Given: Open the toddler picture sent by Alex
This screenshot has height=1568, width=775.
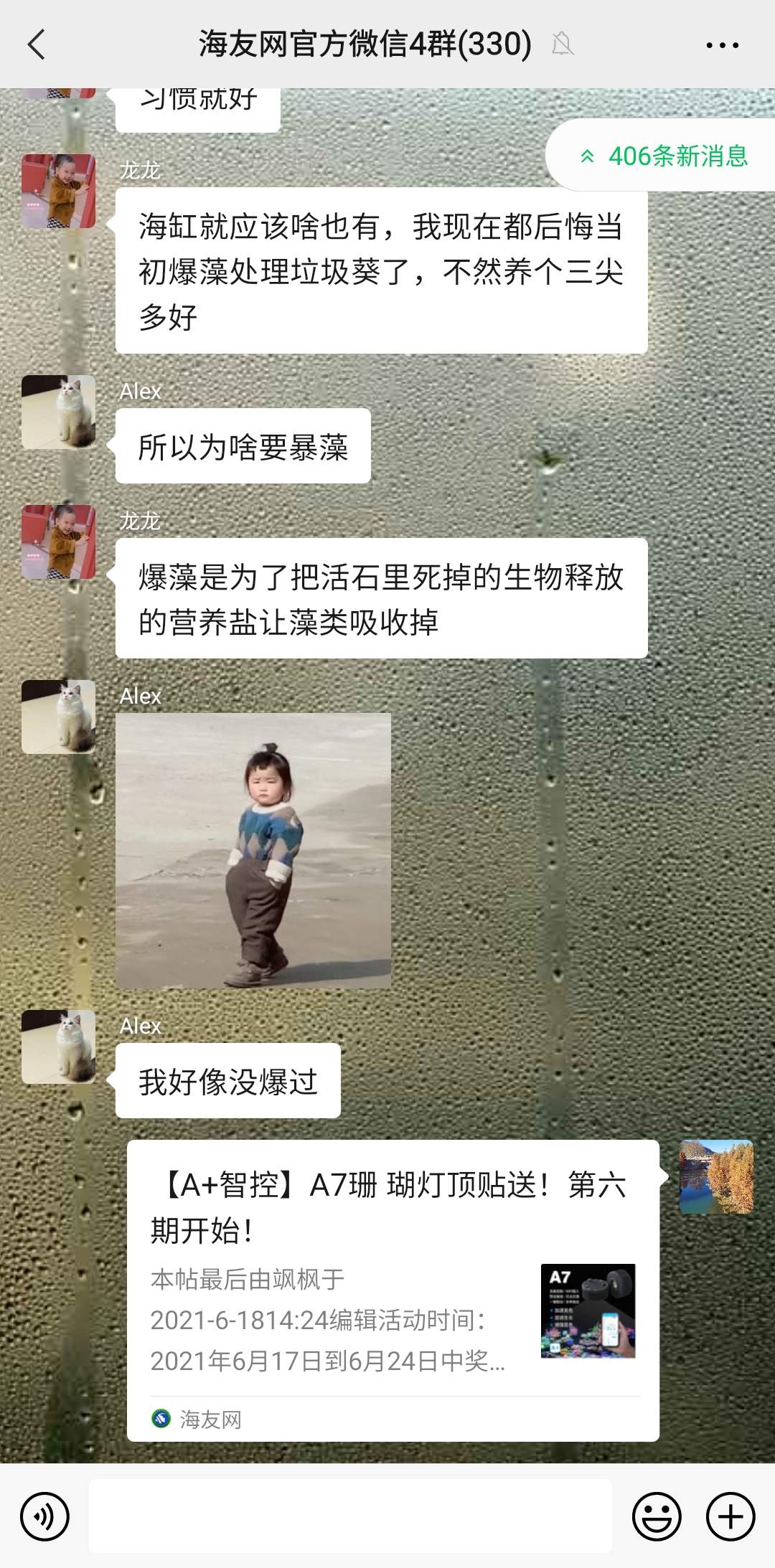Looking at the screenshot, I should coord(253,851).
